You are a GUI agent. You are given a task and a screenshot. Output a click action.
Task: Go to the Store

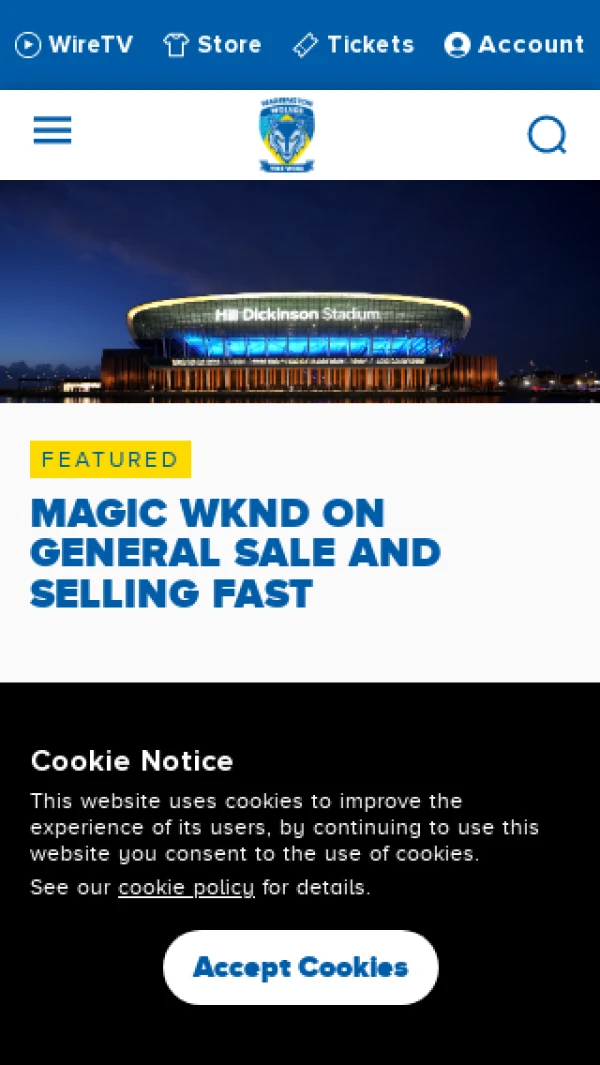212,45
